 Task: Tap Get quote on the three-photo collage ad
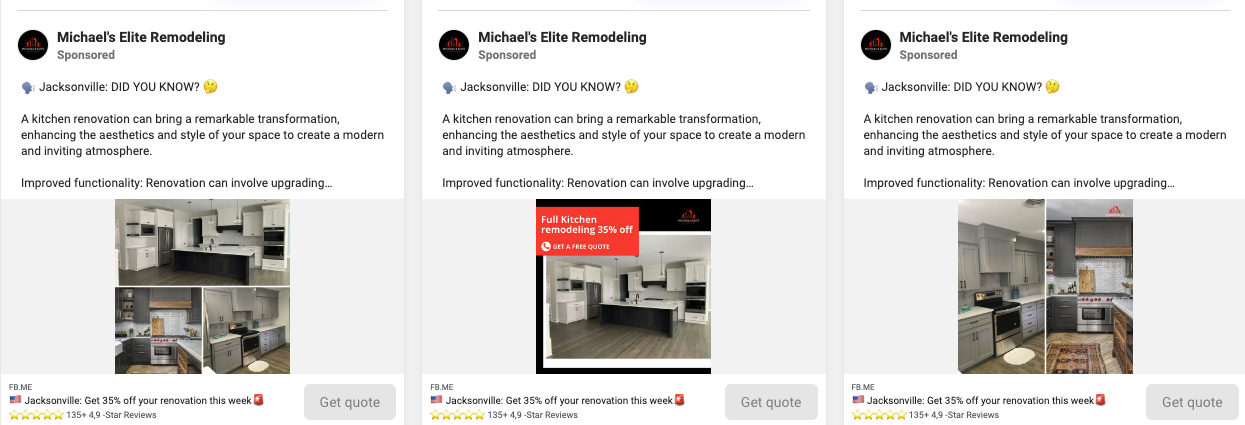pos(349,402)
